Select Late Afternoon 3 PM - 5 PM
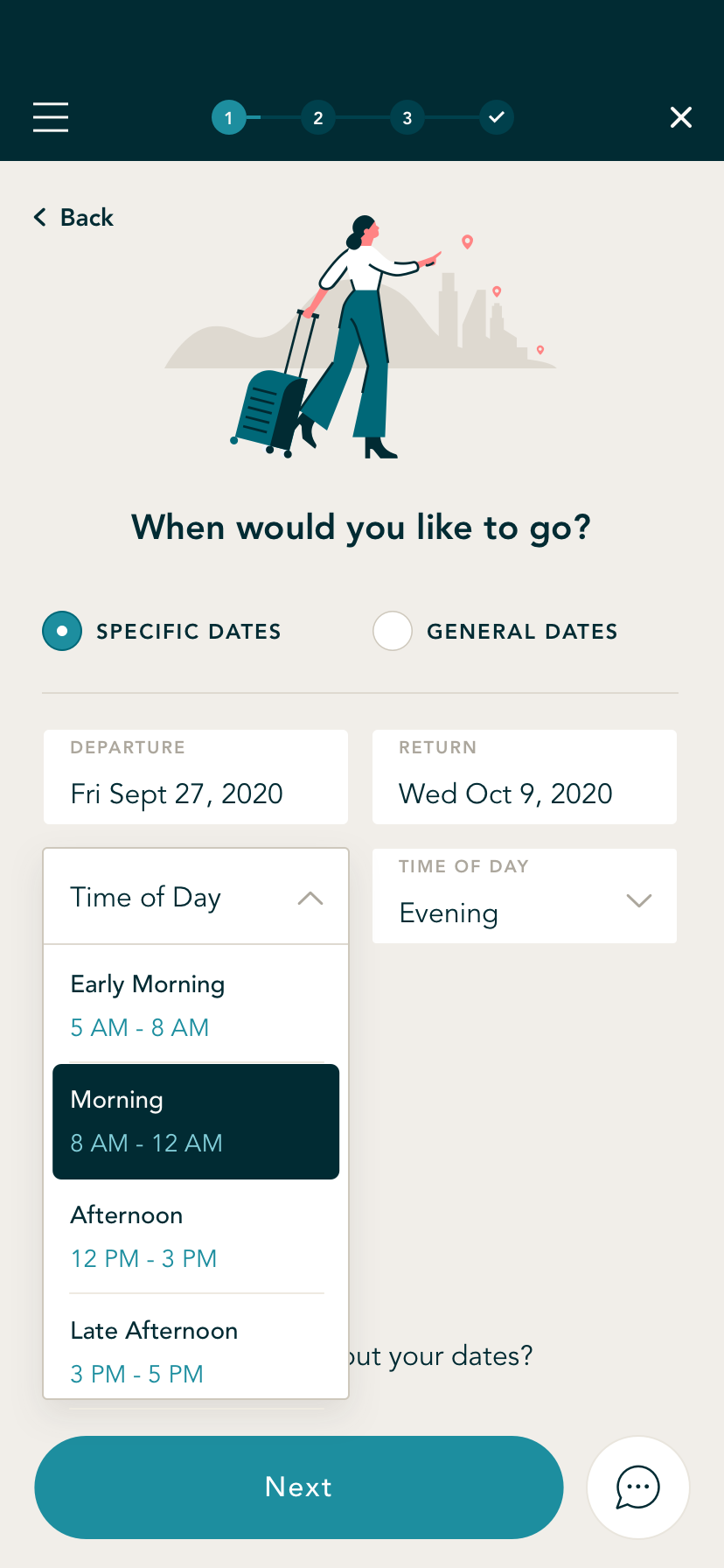724x1568 pixels. click(x=196, y=1351)
